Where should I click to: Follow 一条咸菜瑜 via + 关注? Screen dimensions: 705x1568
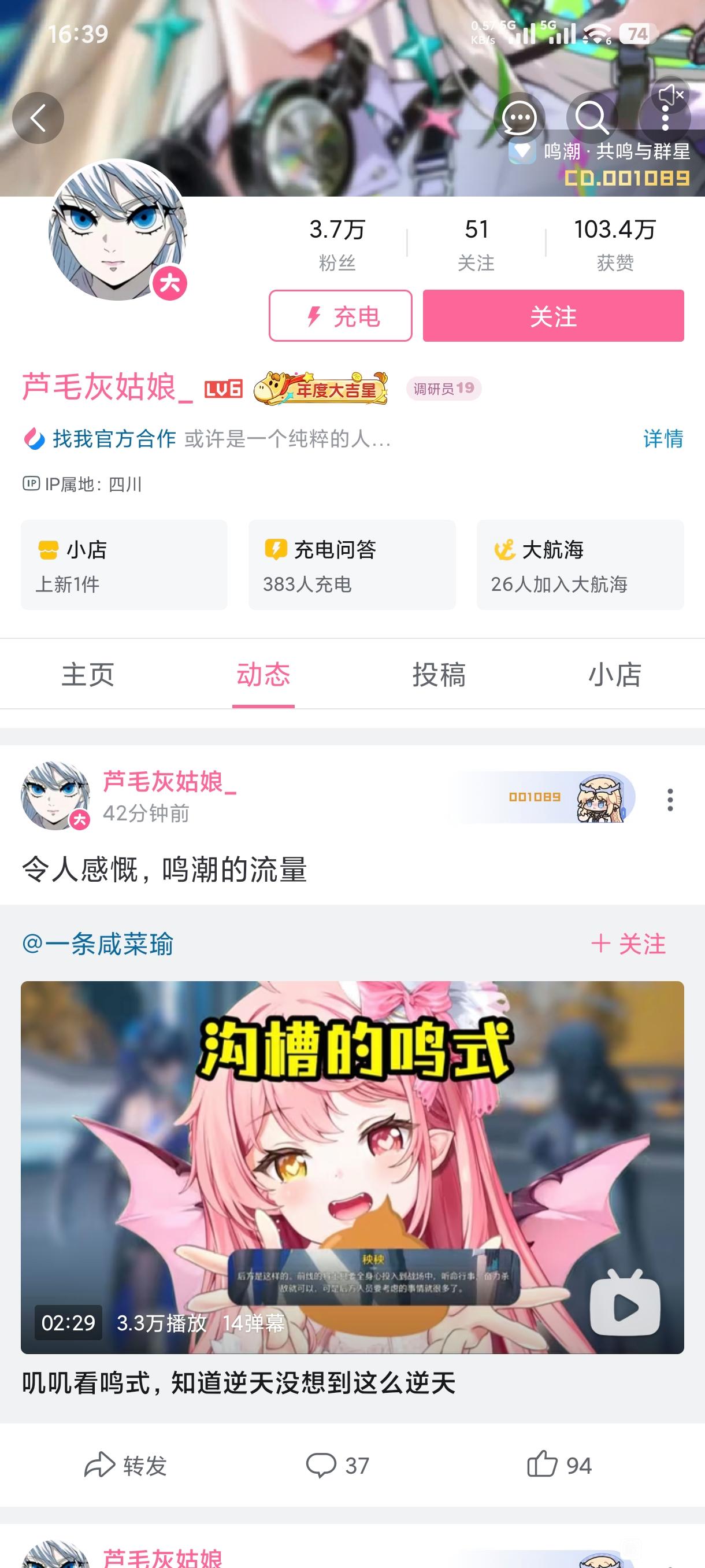[x=628, y=944]
